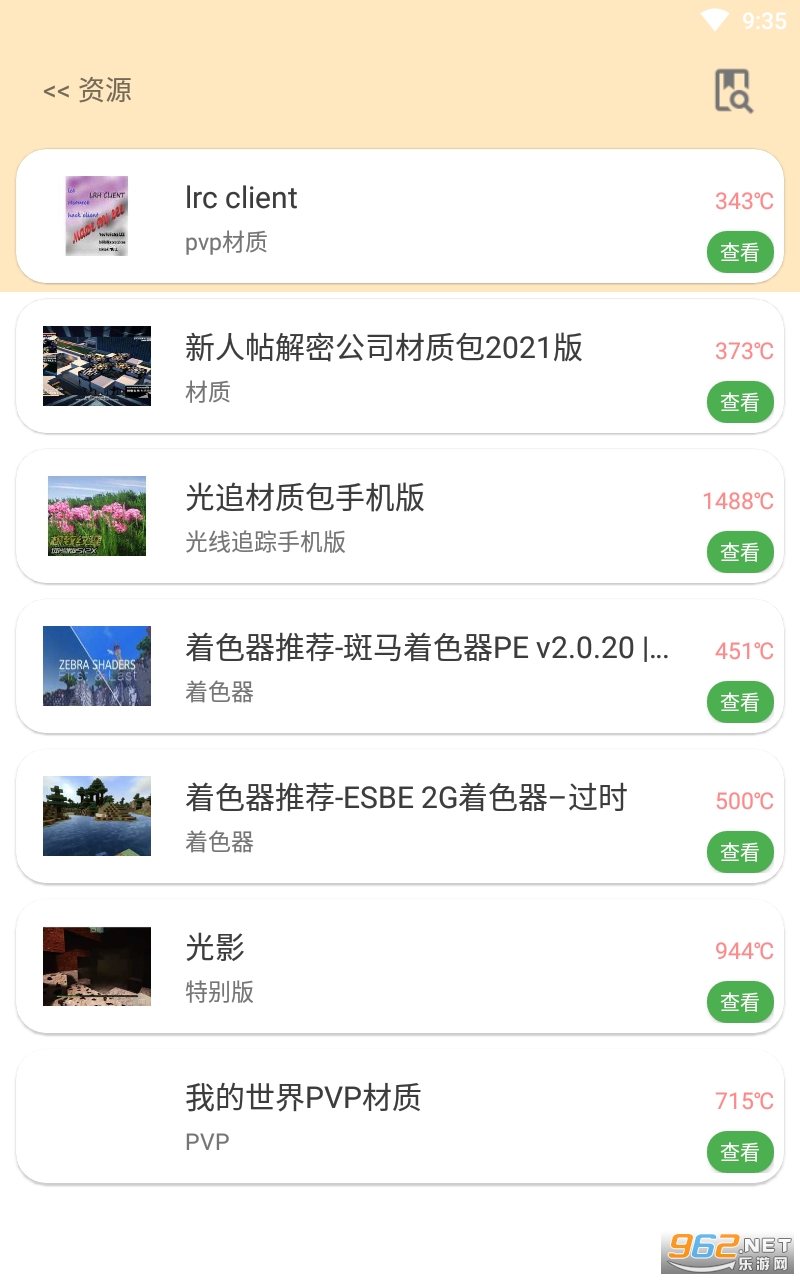The width and height of the screenshot is (800, 1280).
Task: Tap 查看 for 光追材质包手机版
Action: (x=740, y=552)
